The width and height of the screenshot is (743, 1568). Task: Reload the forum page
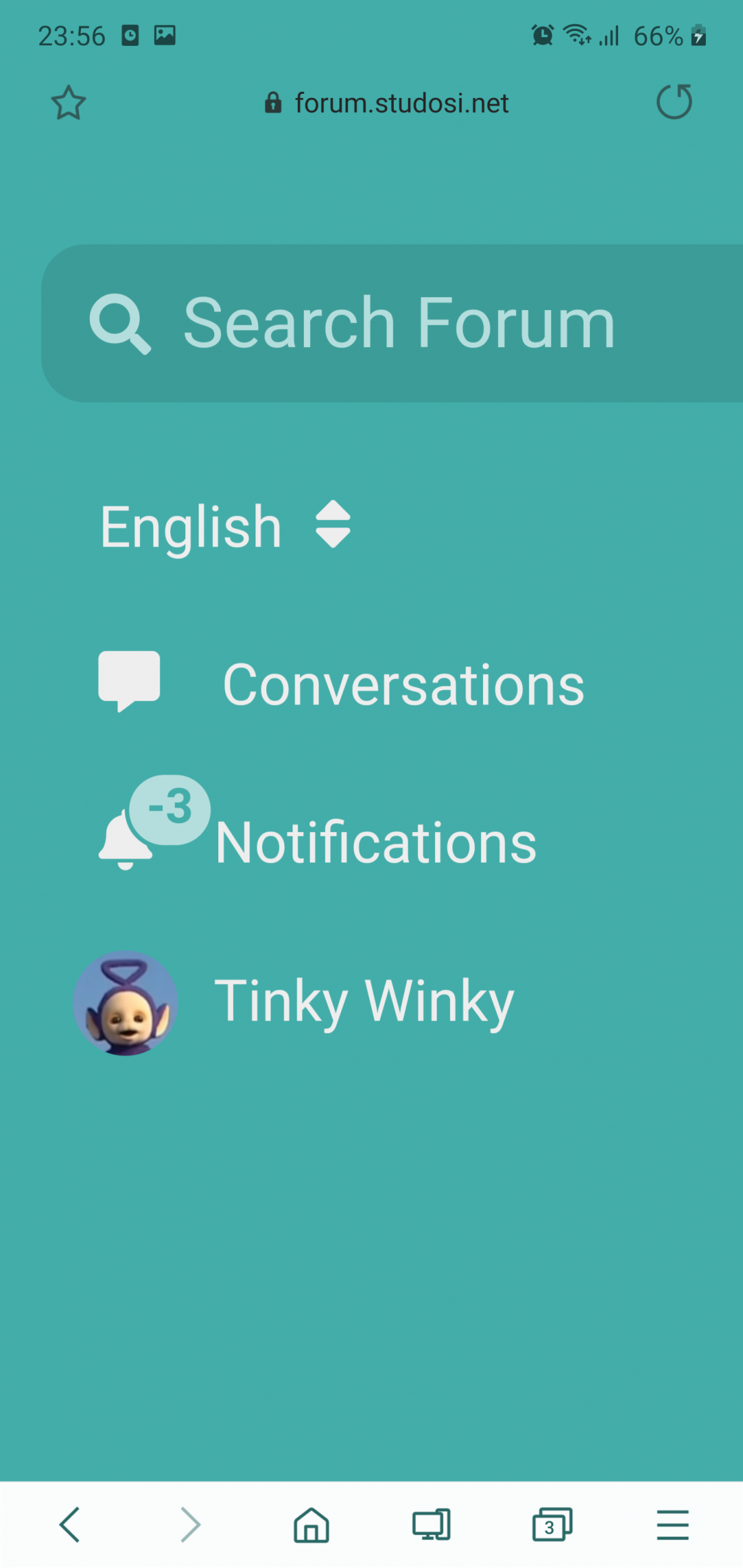tap(674, 102)
